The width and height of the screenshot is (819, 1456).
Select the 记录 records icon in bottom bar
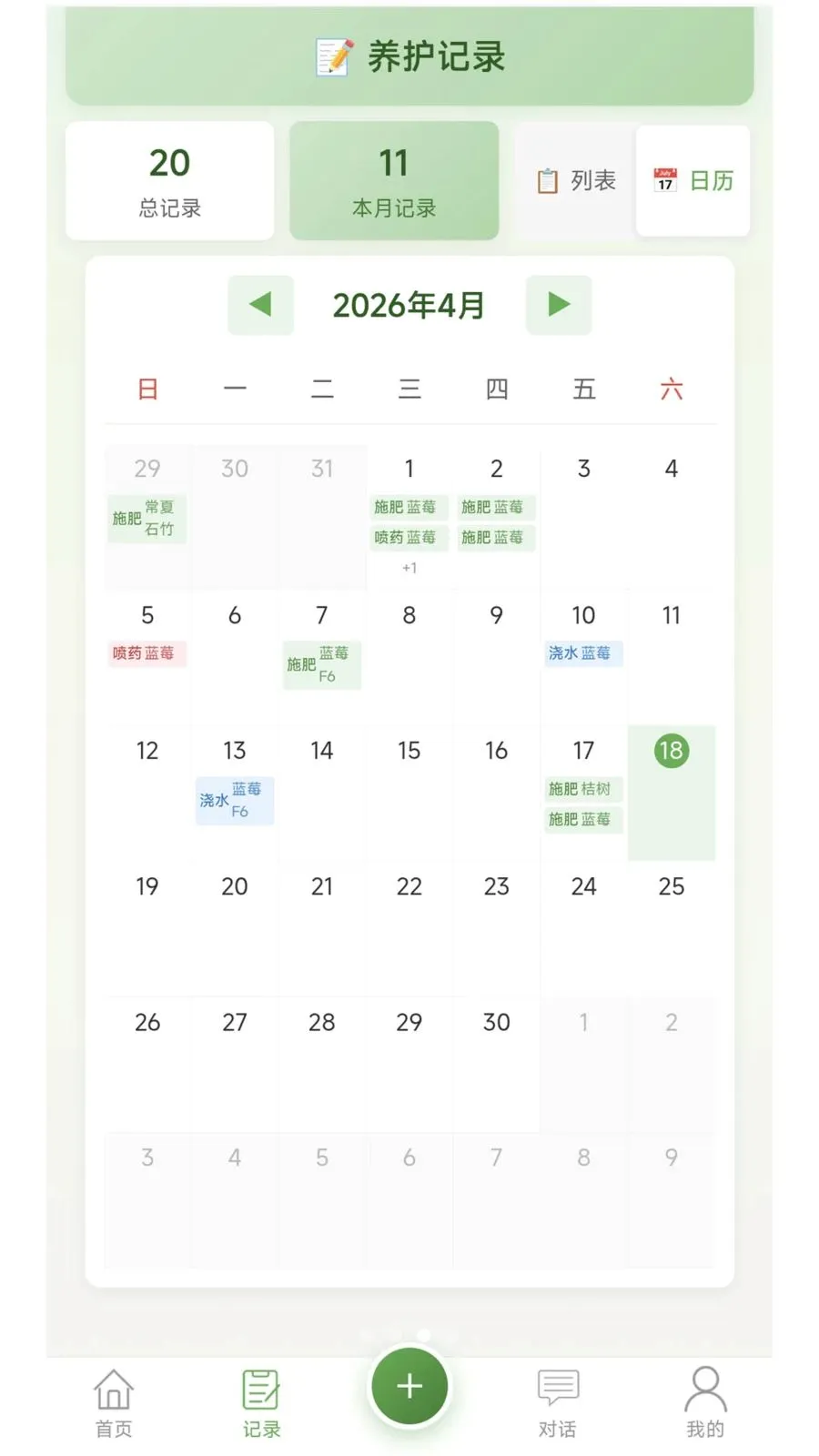[x=260, y=1390]
